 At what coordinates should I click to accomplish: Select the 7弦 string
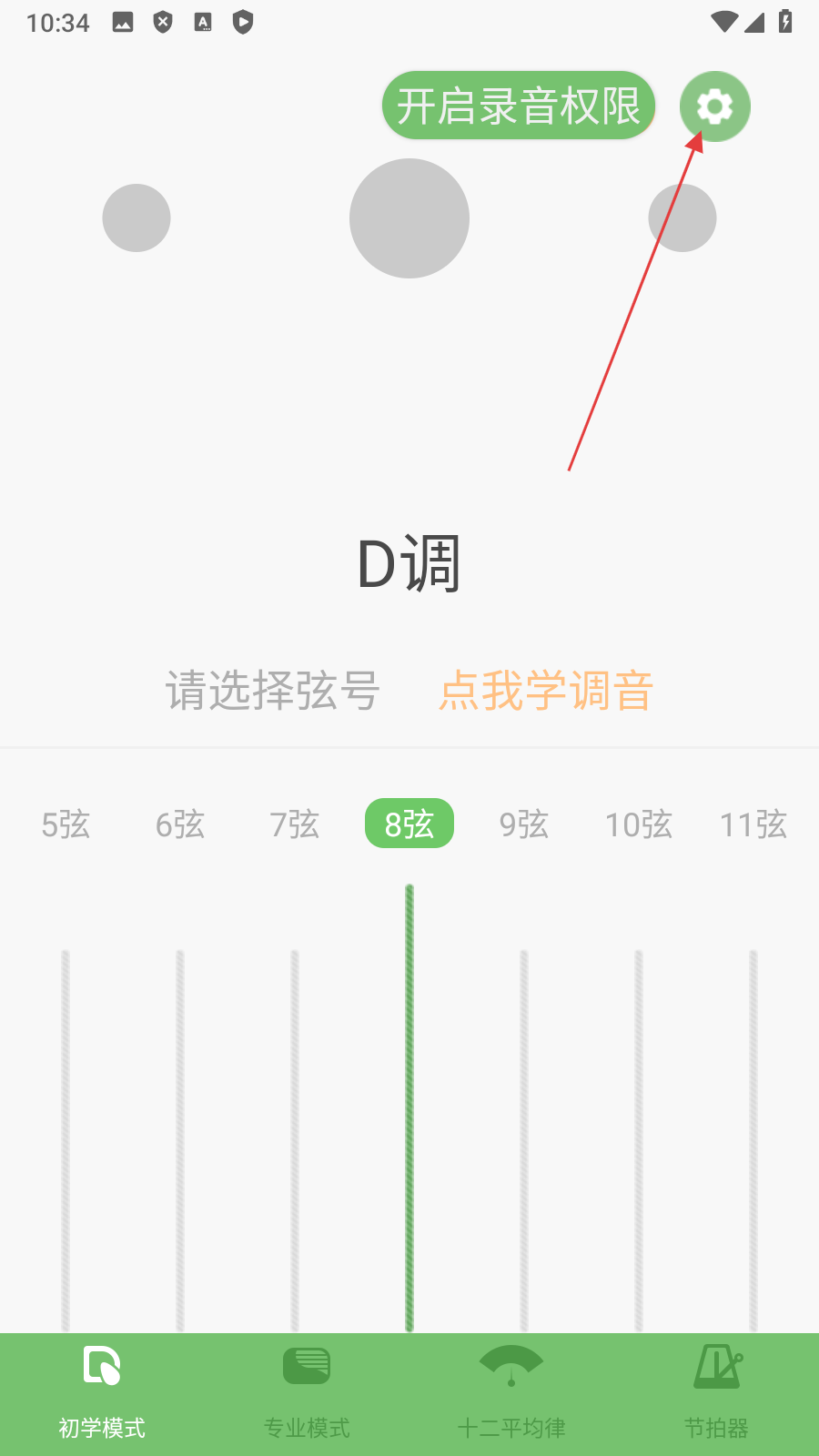point(295,824)
